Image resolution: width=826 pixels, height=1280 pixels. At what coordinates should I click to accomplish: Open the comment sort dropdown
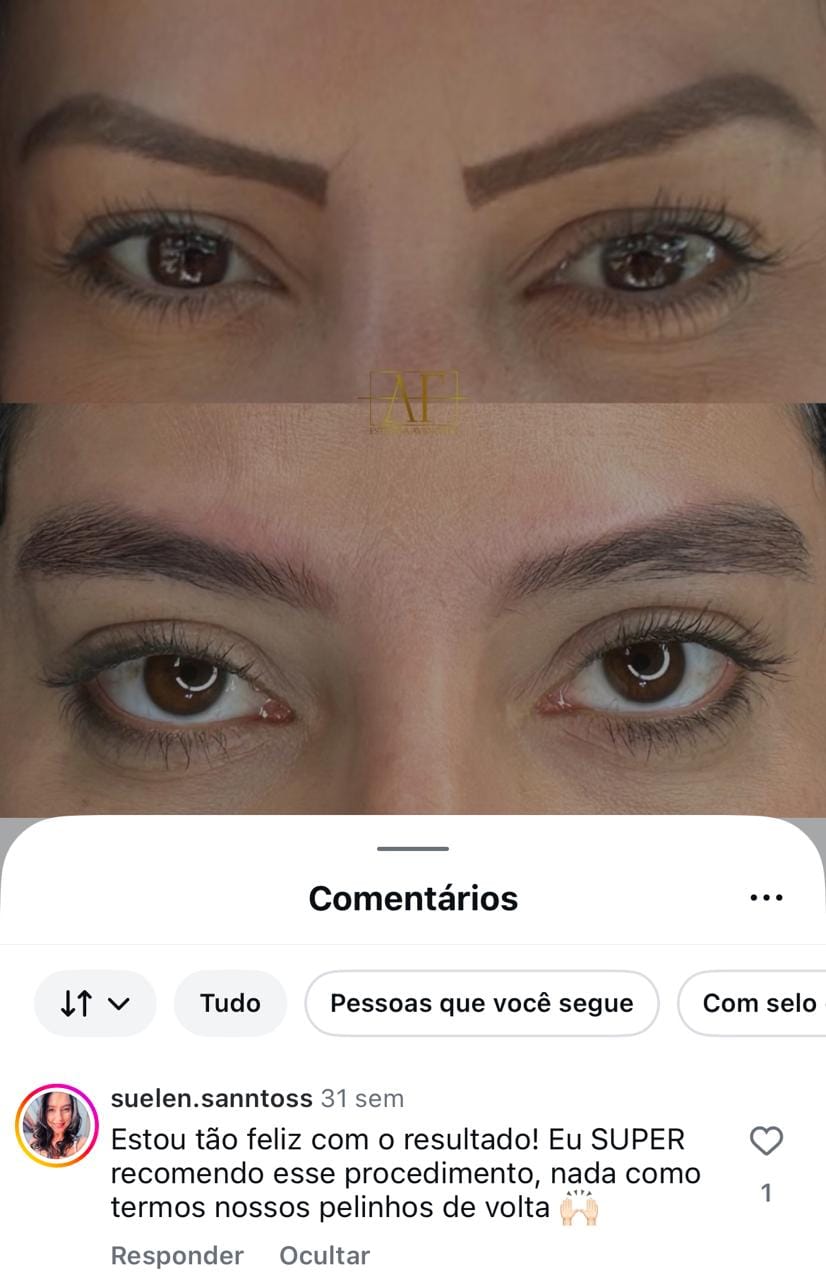(x=95, y=1003)
